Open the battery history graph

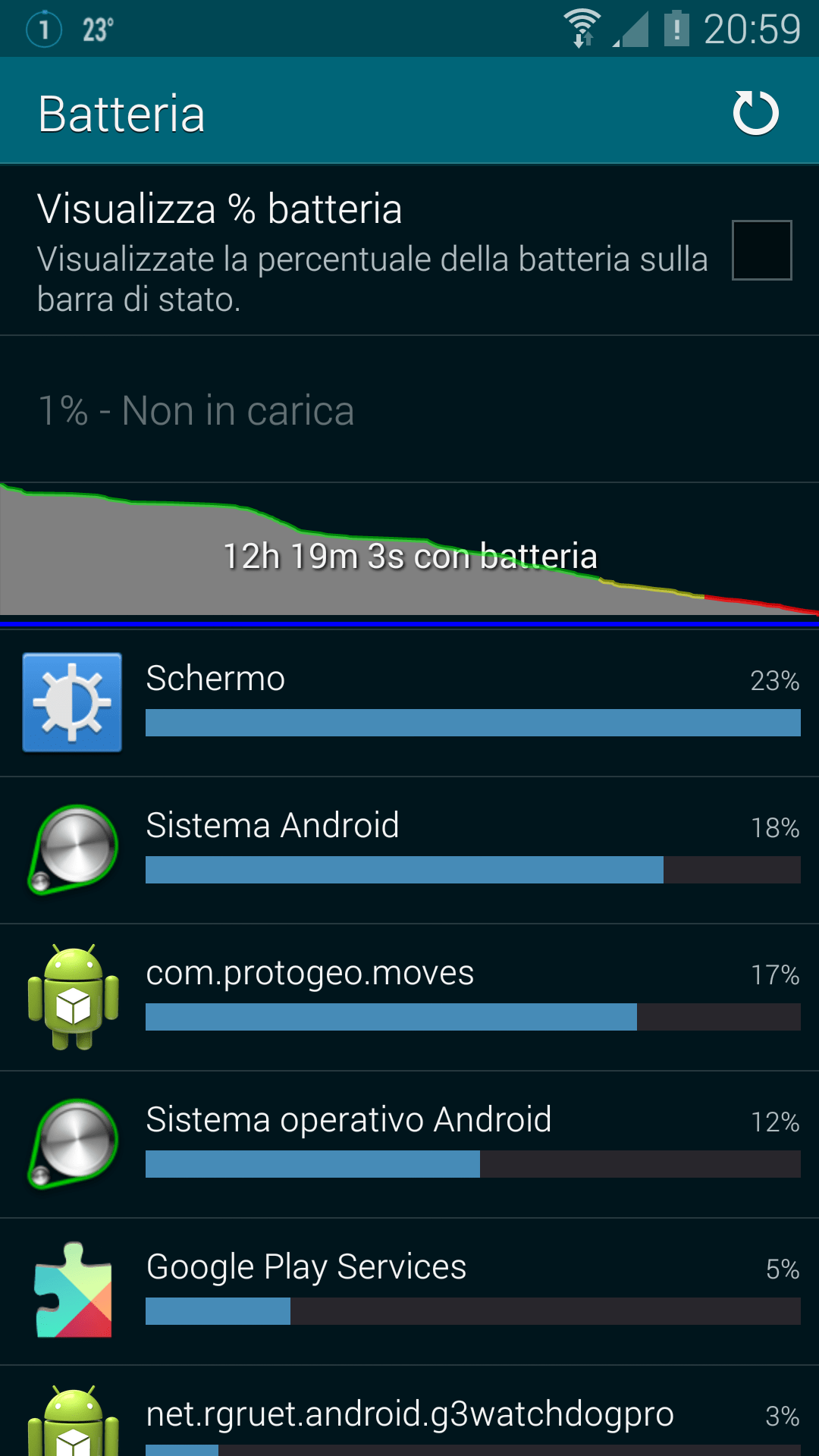(409, 550)
